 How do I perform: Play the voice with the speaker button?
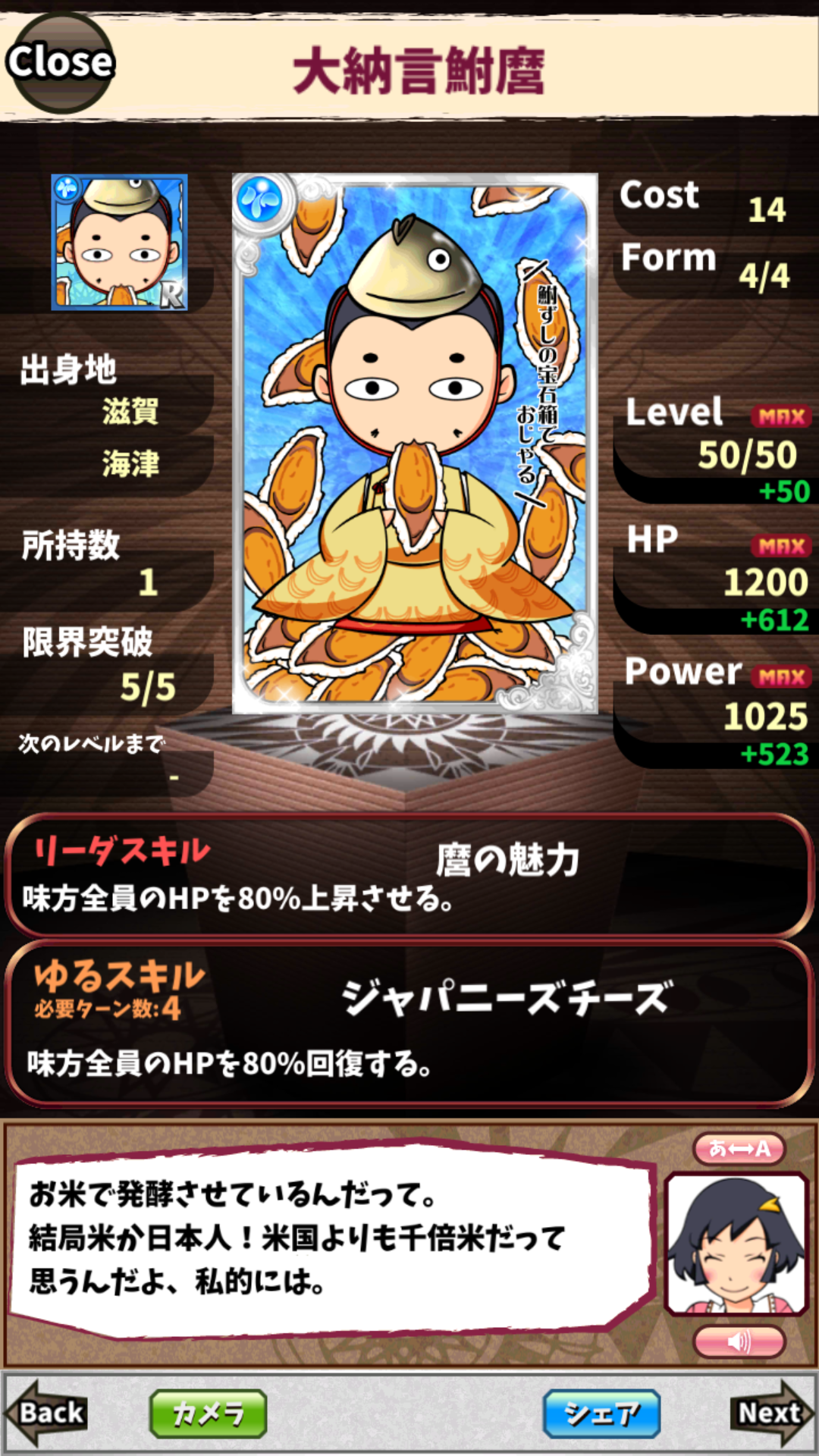(x=739, y=1341)
